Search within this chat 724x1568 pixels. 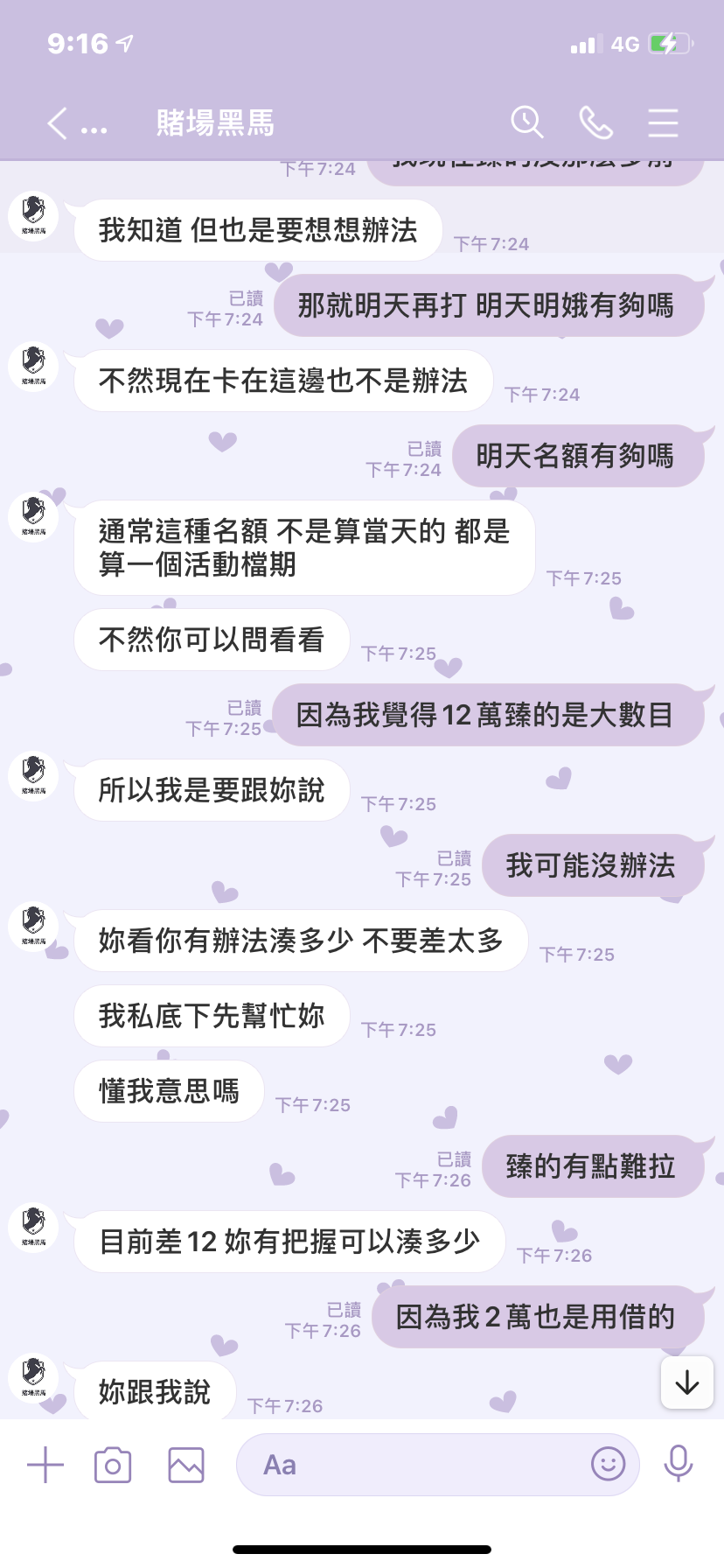pyautogui.click(x=527, y=122)
